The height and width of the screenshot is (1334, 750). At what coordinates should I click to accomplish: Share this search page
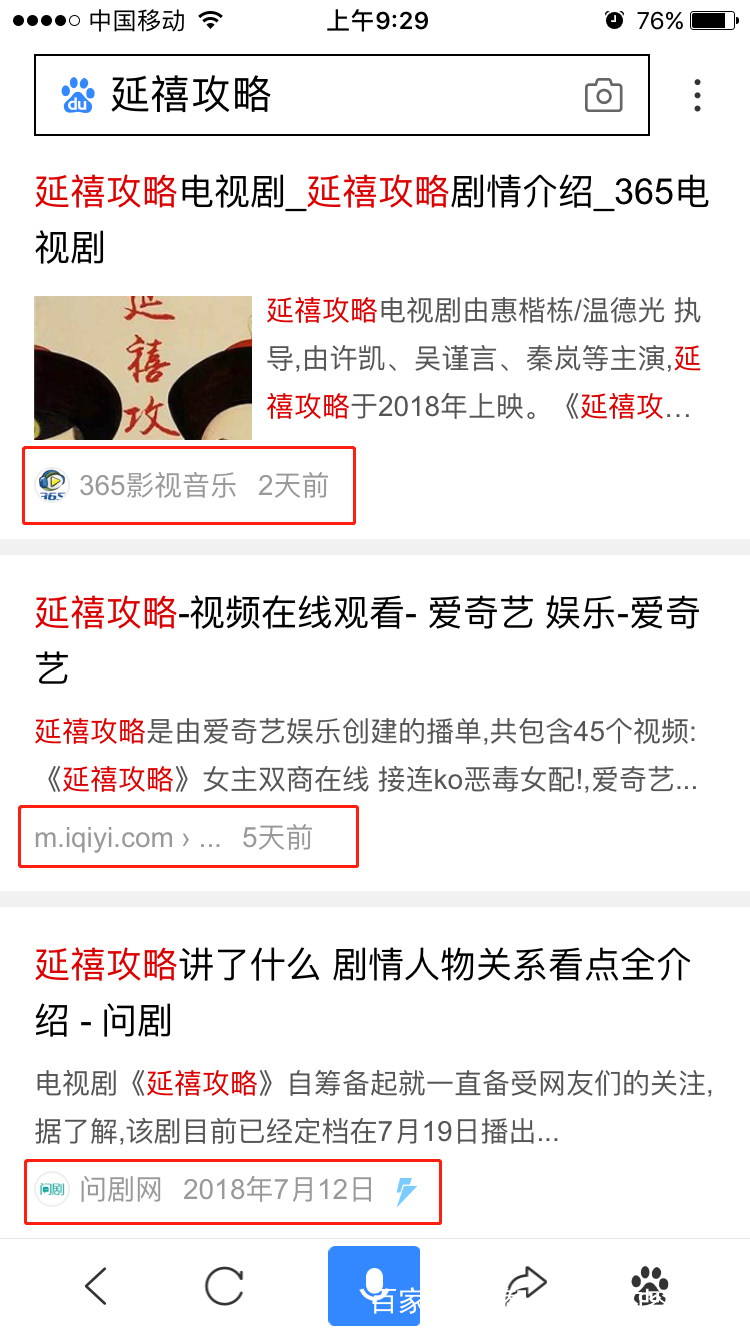526,1285
